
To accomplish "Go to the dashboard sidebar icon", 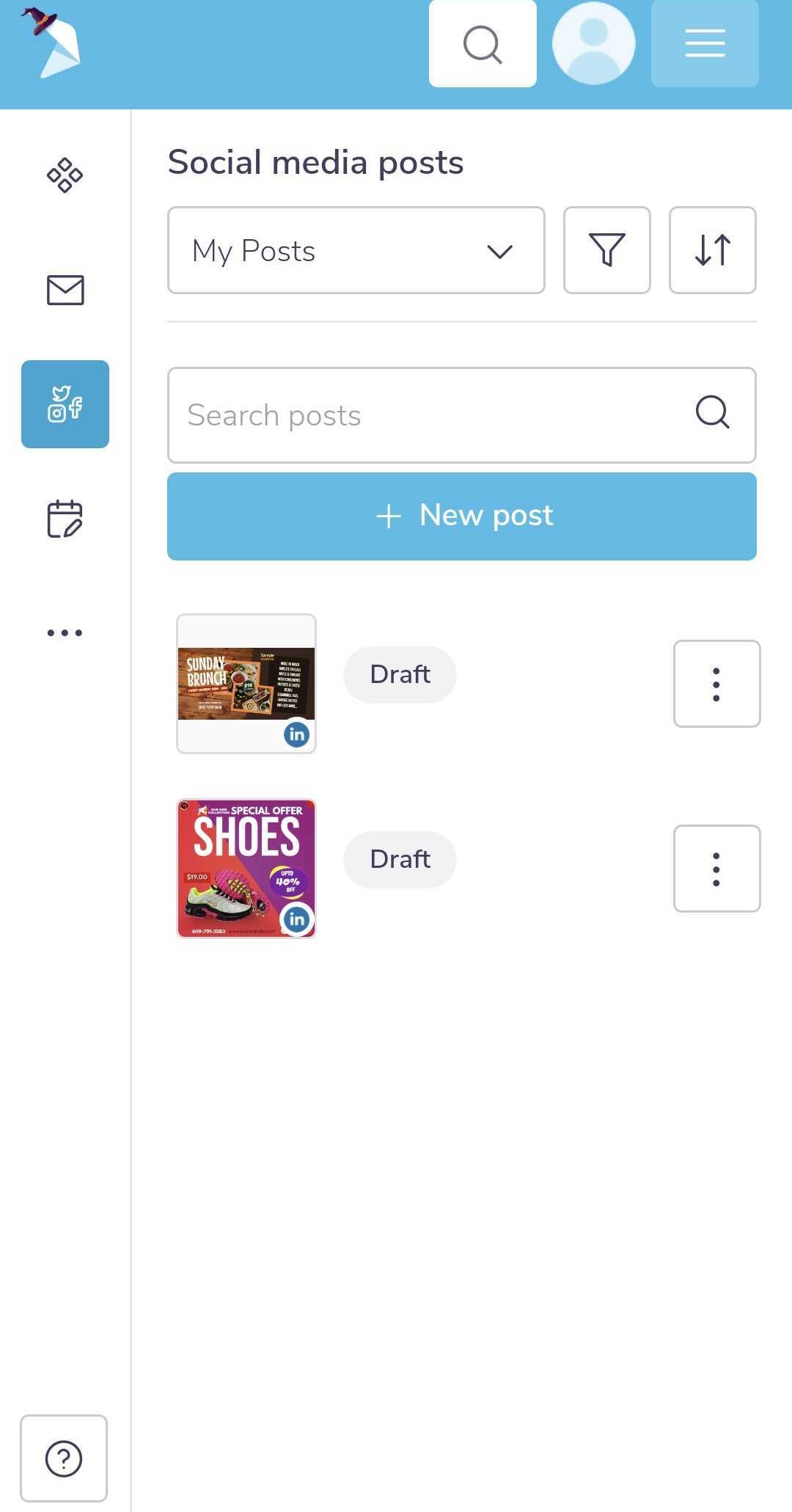I will click(x=65, y=175).
